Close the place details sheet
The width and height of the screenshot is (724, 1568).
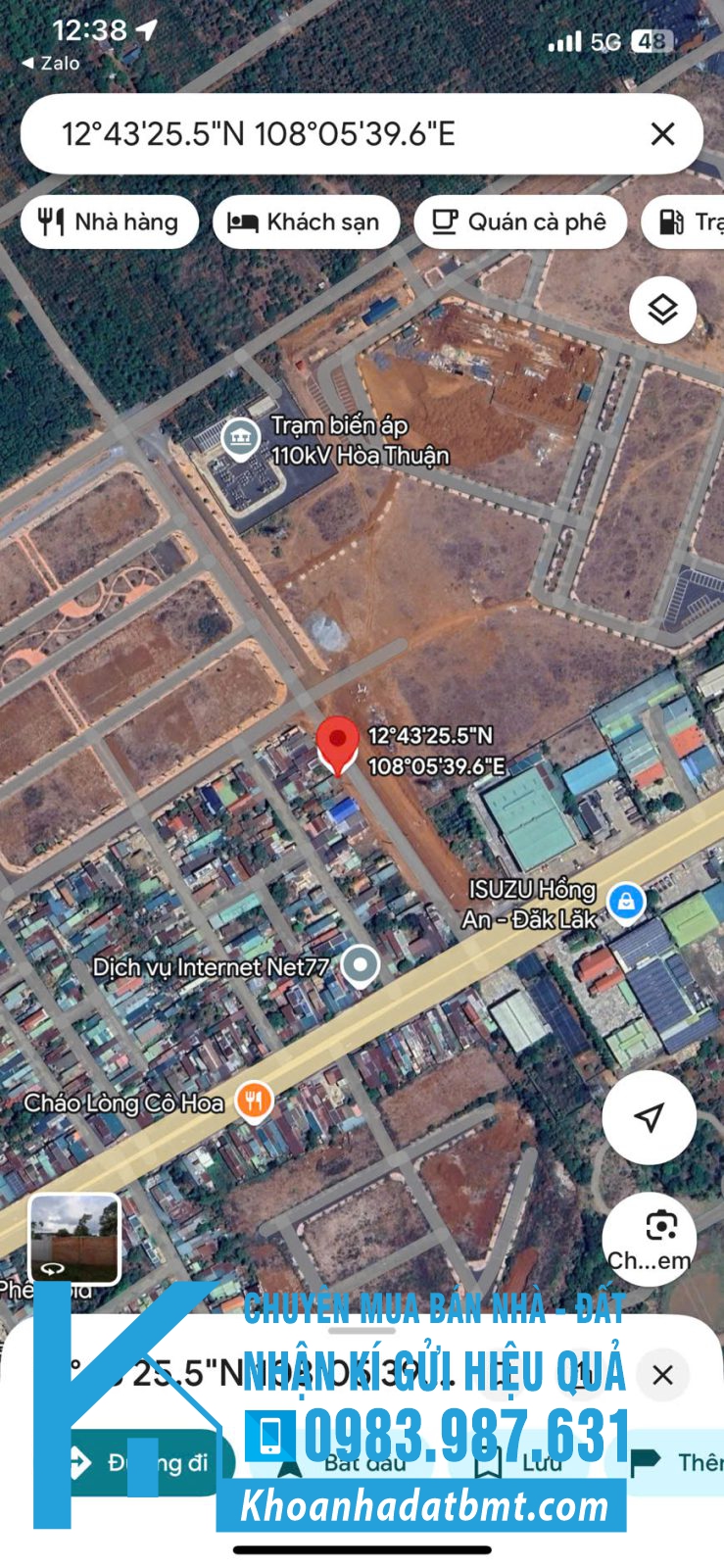662,1375
